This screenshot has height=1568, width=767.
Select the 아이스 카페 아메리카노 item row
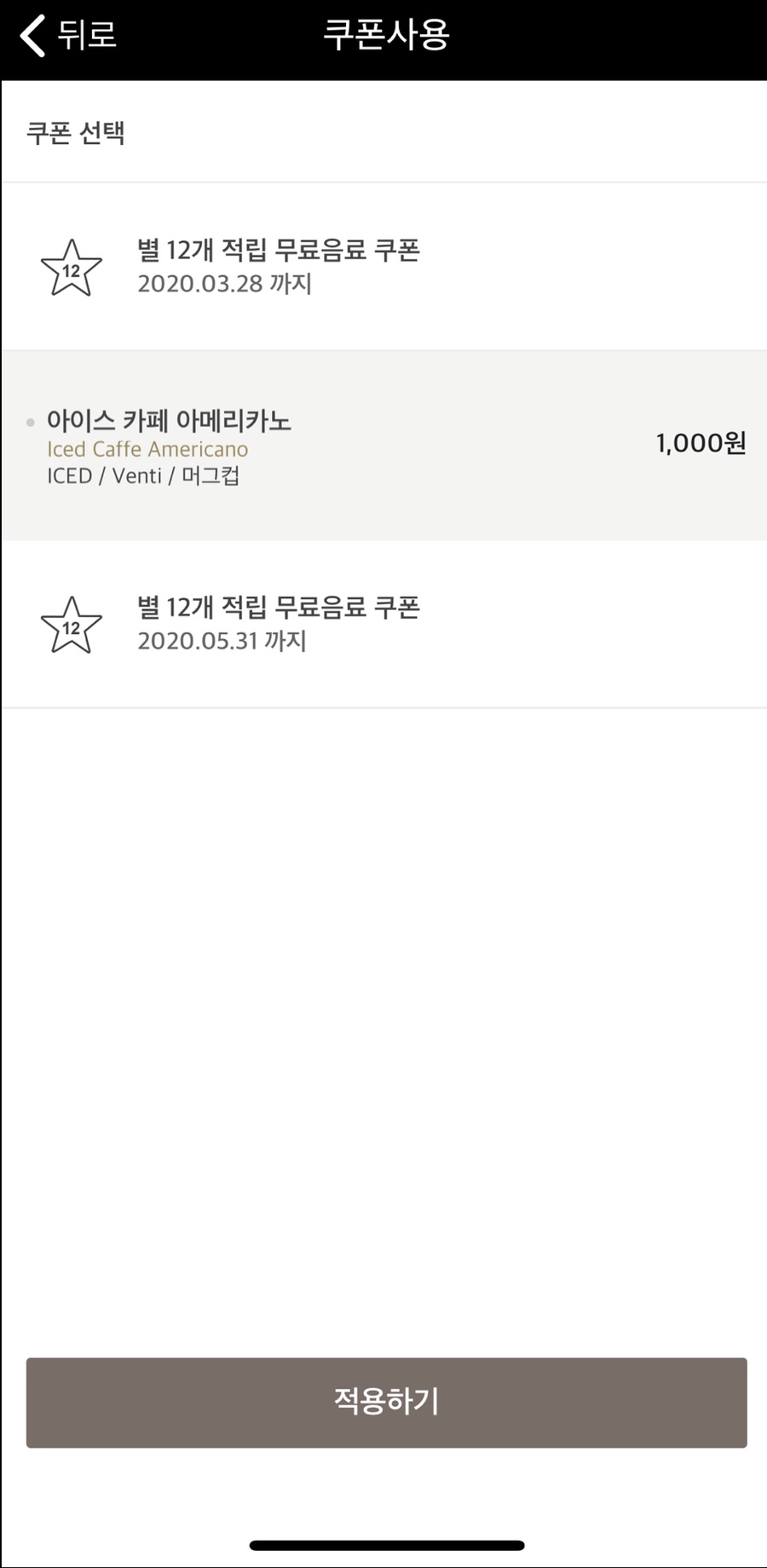(x=383, y=446)
